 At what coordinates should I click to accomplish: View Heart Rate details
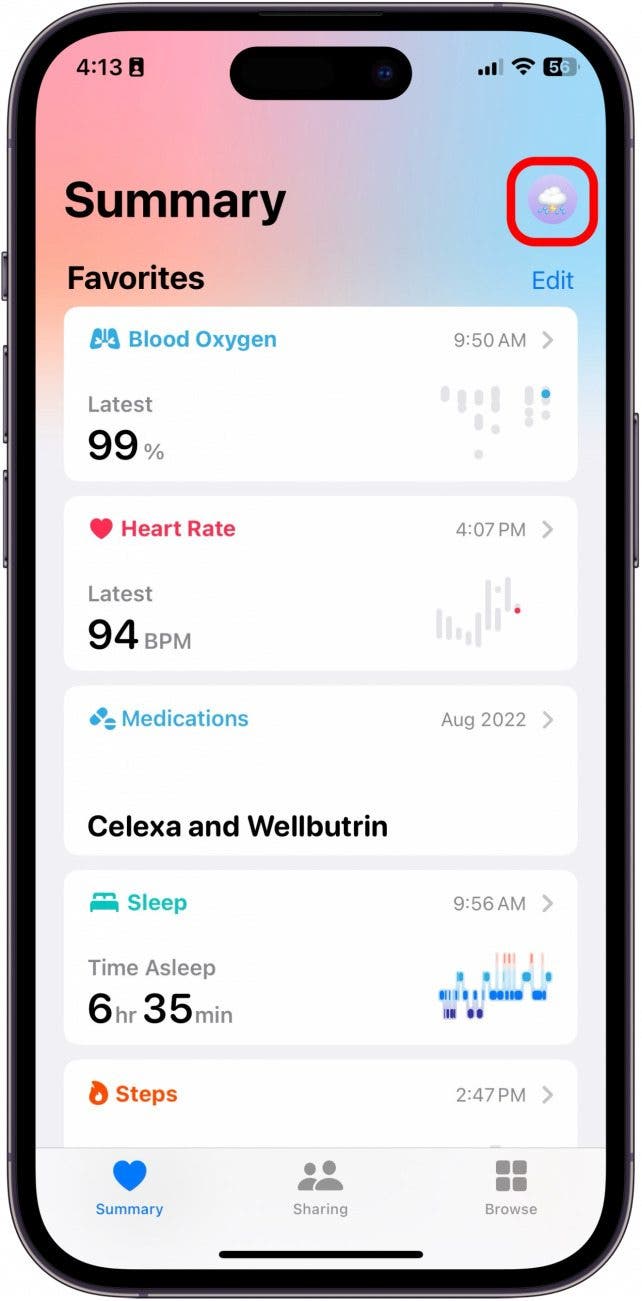(x=320, y=583)
